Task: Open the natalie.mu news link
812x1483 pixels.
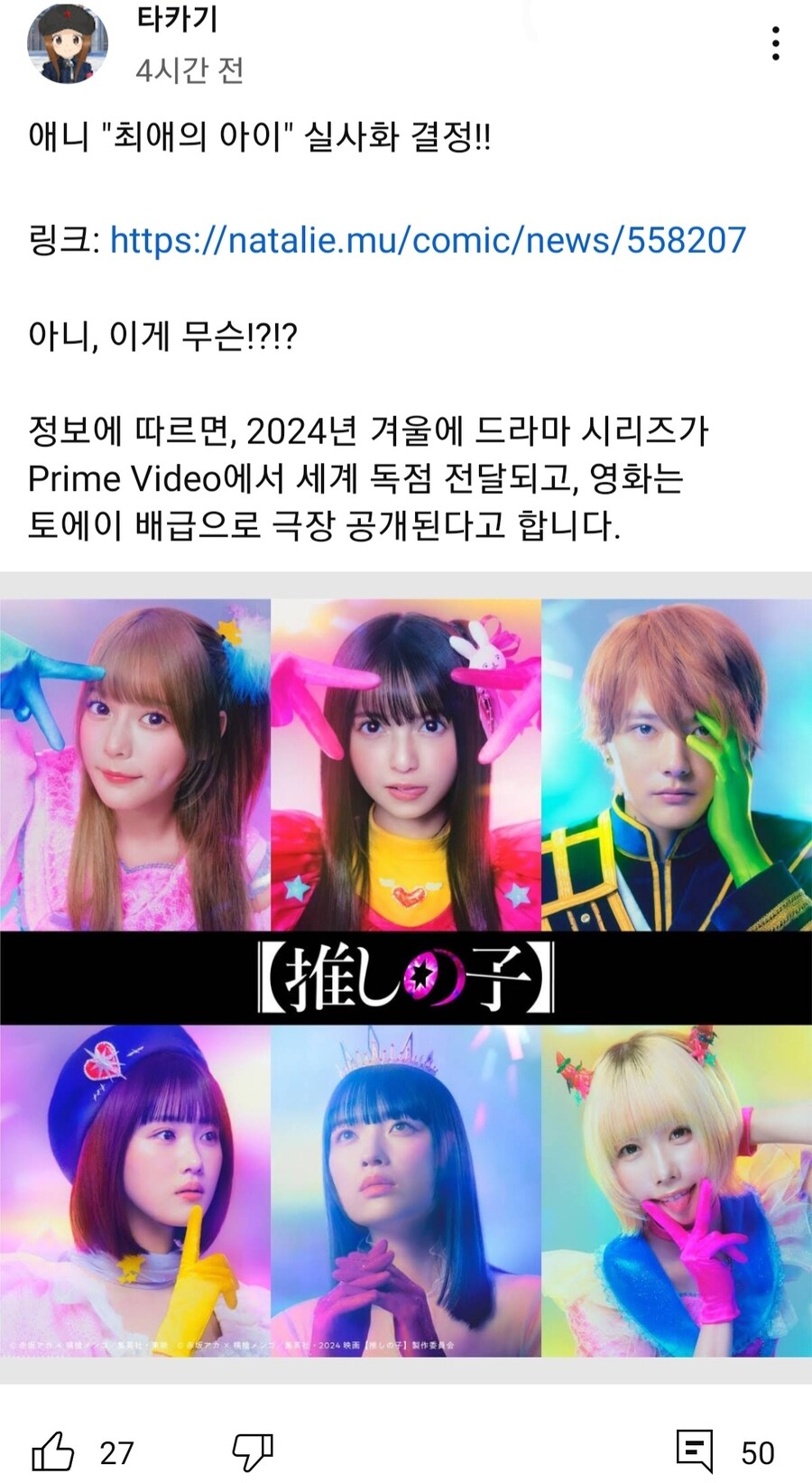Action: coord(428,240)
